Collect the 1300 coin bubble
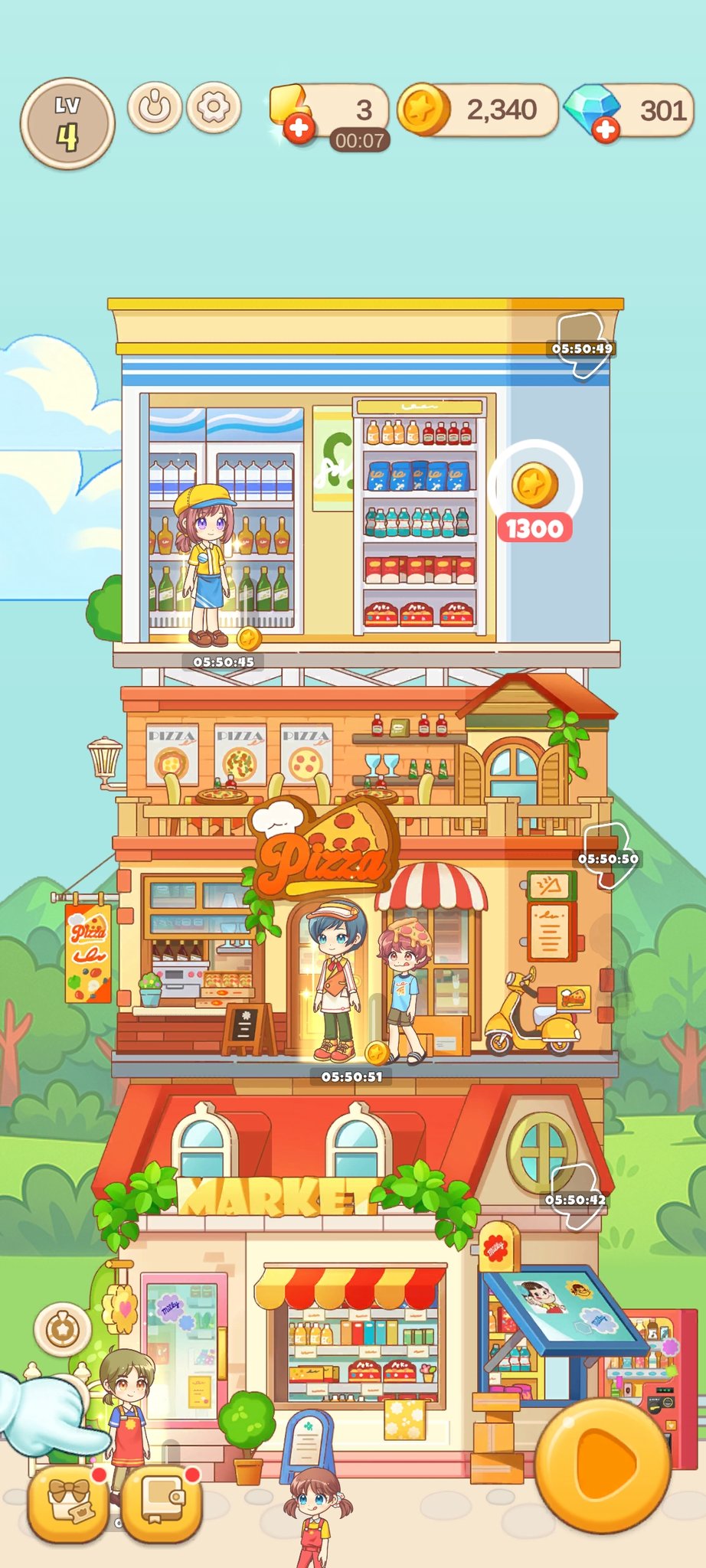 pyautogui.click(x=534, y=488)
